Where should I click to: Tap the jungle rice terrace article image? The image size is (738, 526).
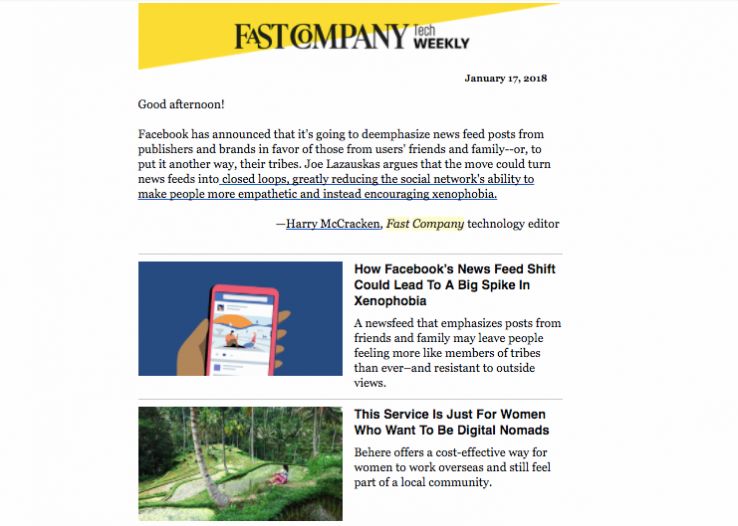(x=240, y=463)
